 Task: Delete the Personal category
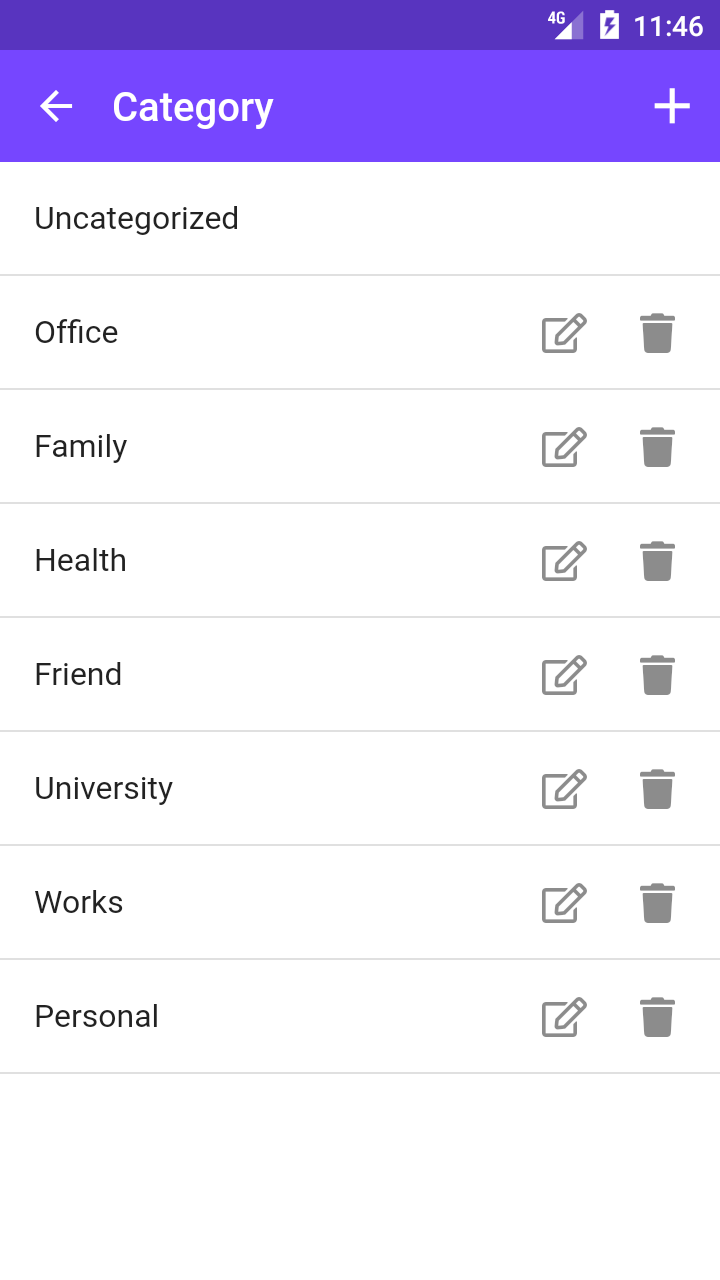coord(657,1017)
